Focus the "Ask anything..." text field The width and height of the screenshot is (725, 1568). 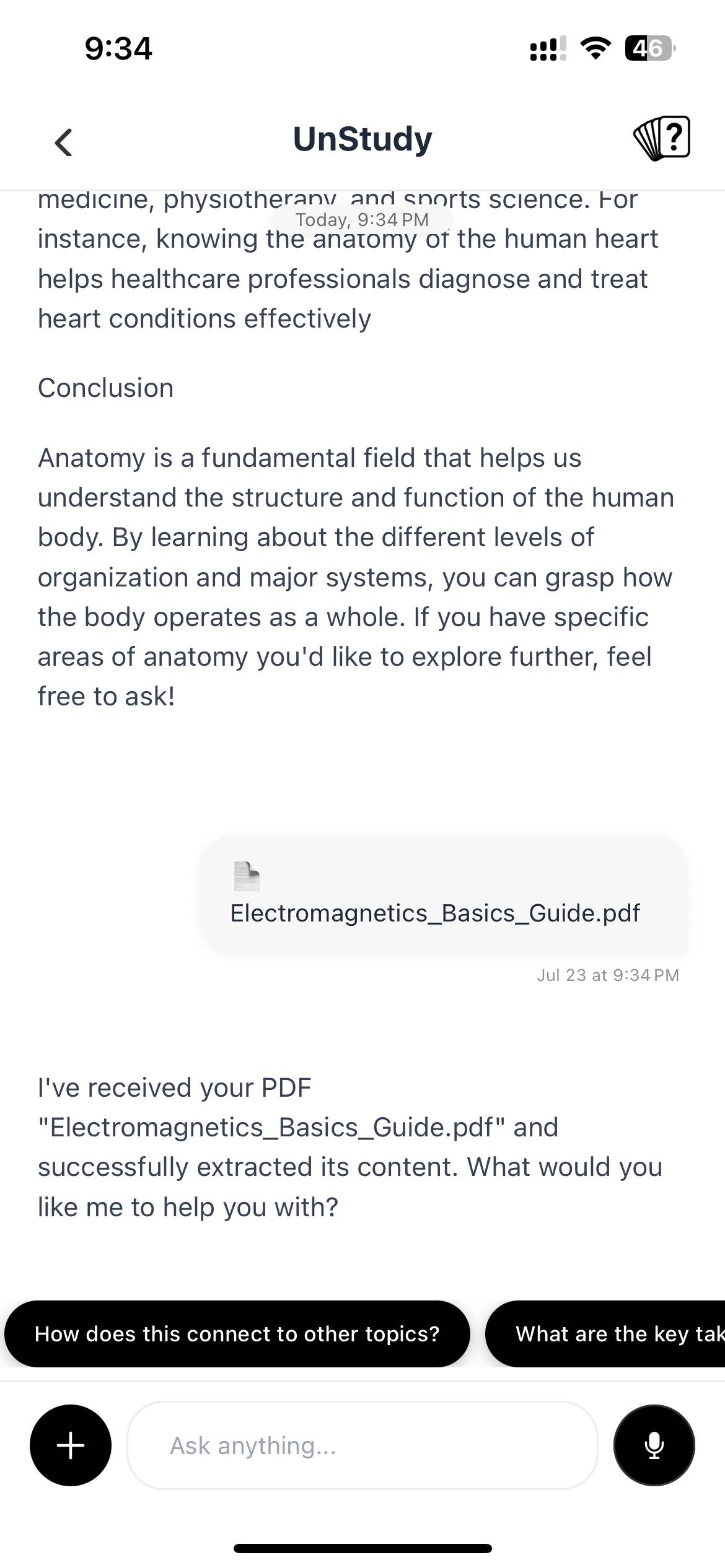(x=362, y=1445)
